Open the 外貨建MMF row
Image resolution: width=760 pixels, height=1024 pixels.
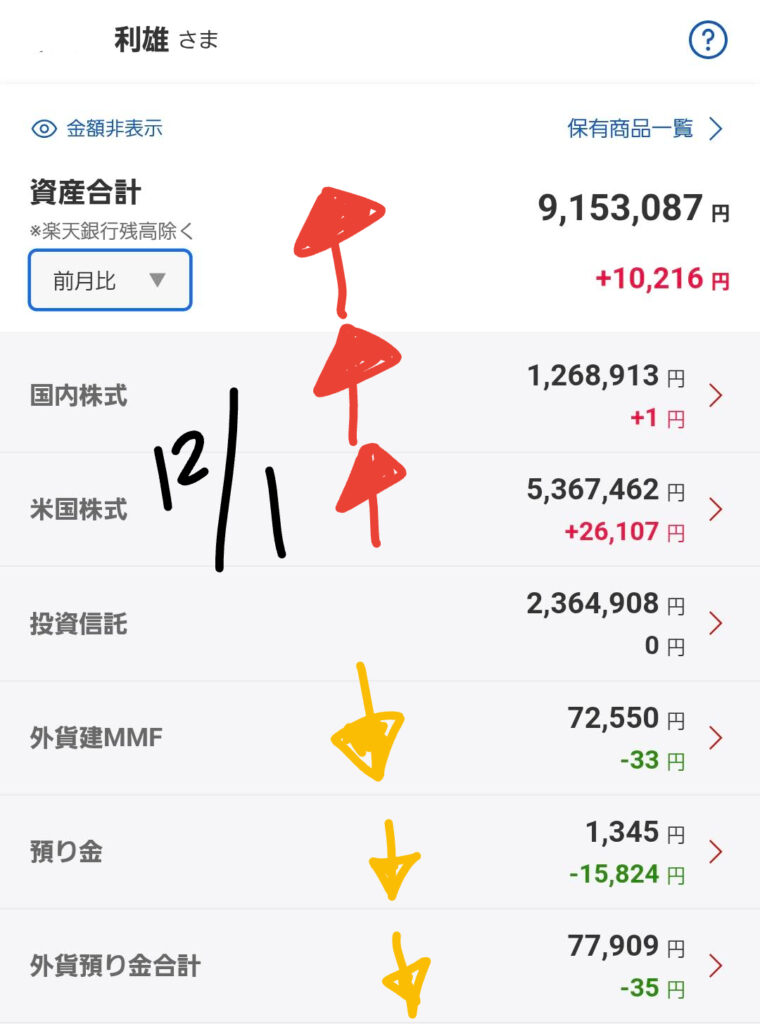[x=380, y=738]
